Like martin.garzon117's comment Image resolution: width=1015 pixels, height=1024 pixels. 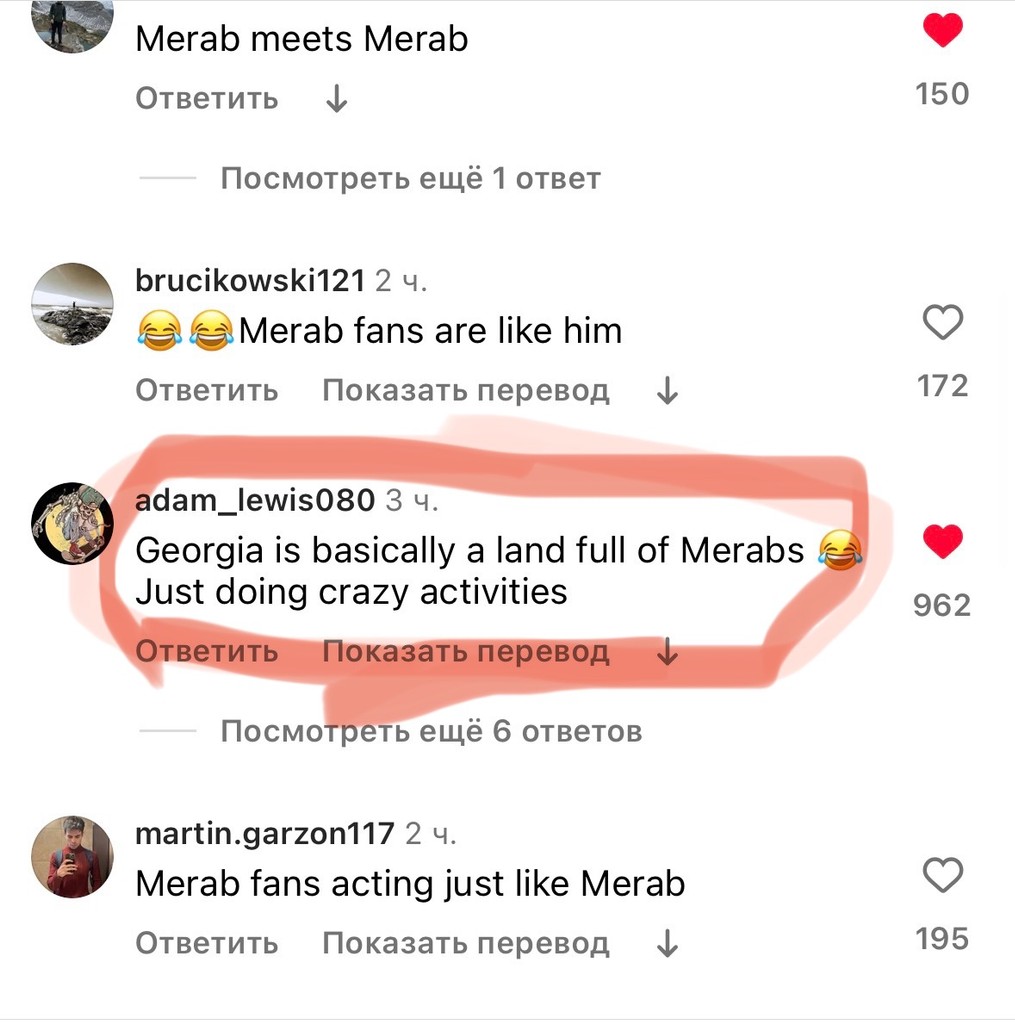point(942,876)
